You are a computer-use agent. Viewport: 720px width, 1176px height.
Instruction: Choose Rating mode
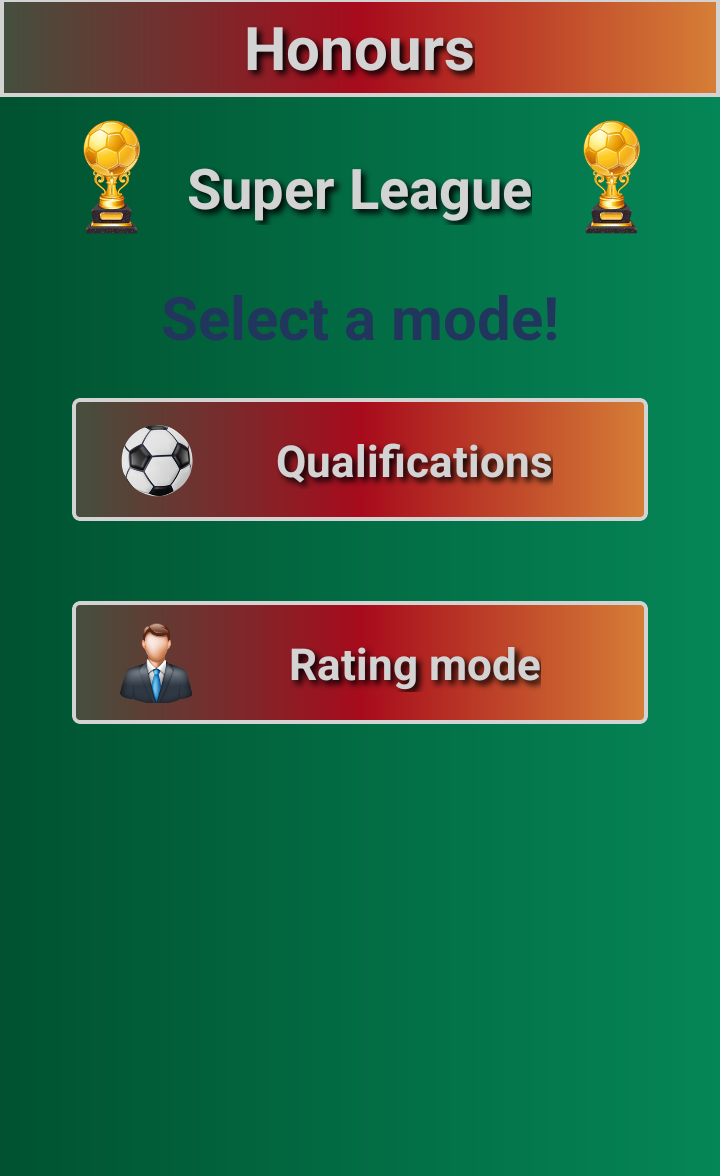pos(360,663)
